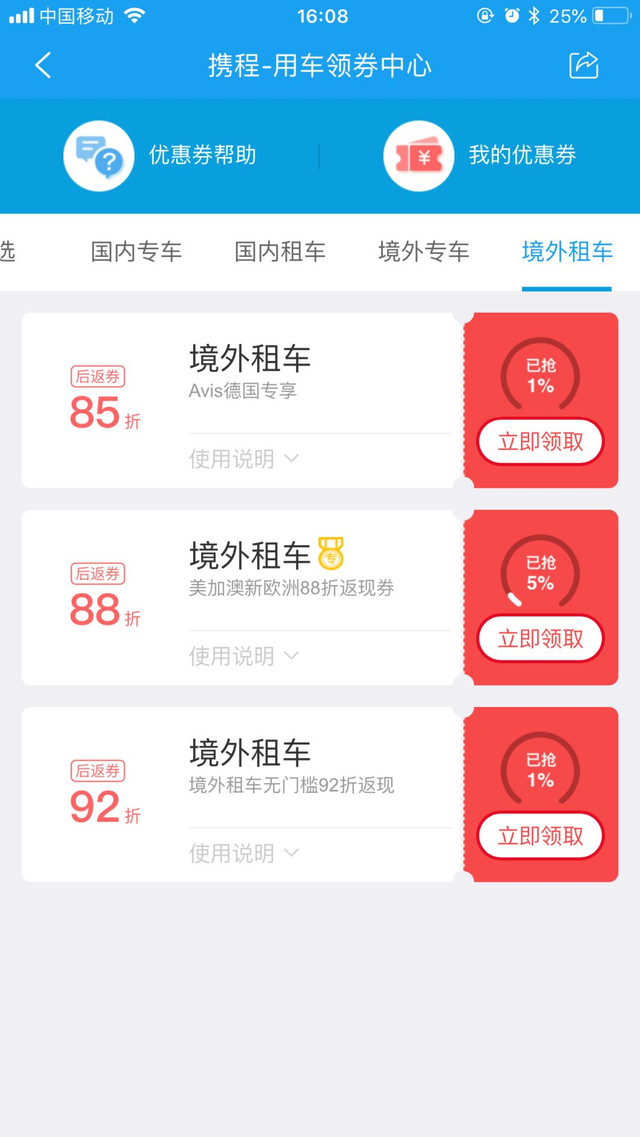The width and height of the screenshot is (640, 1137).
Task: Switch to the 国内租车 tab
Action: [x=280, y=252]
